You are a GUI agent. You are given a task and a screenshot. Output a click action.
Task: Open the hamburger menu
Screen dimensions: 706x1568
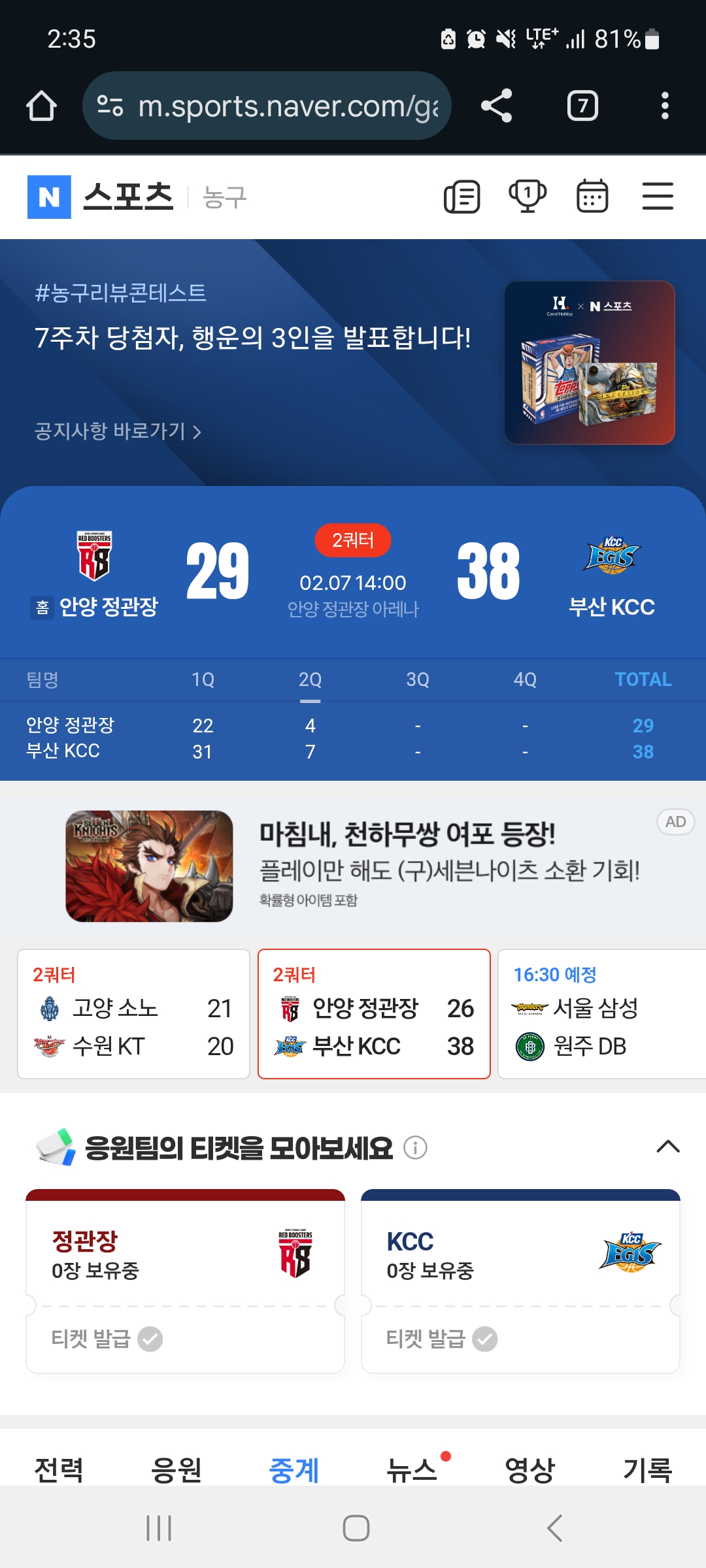(x=657, y=197)
